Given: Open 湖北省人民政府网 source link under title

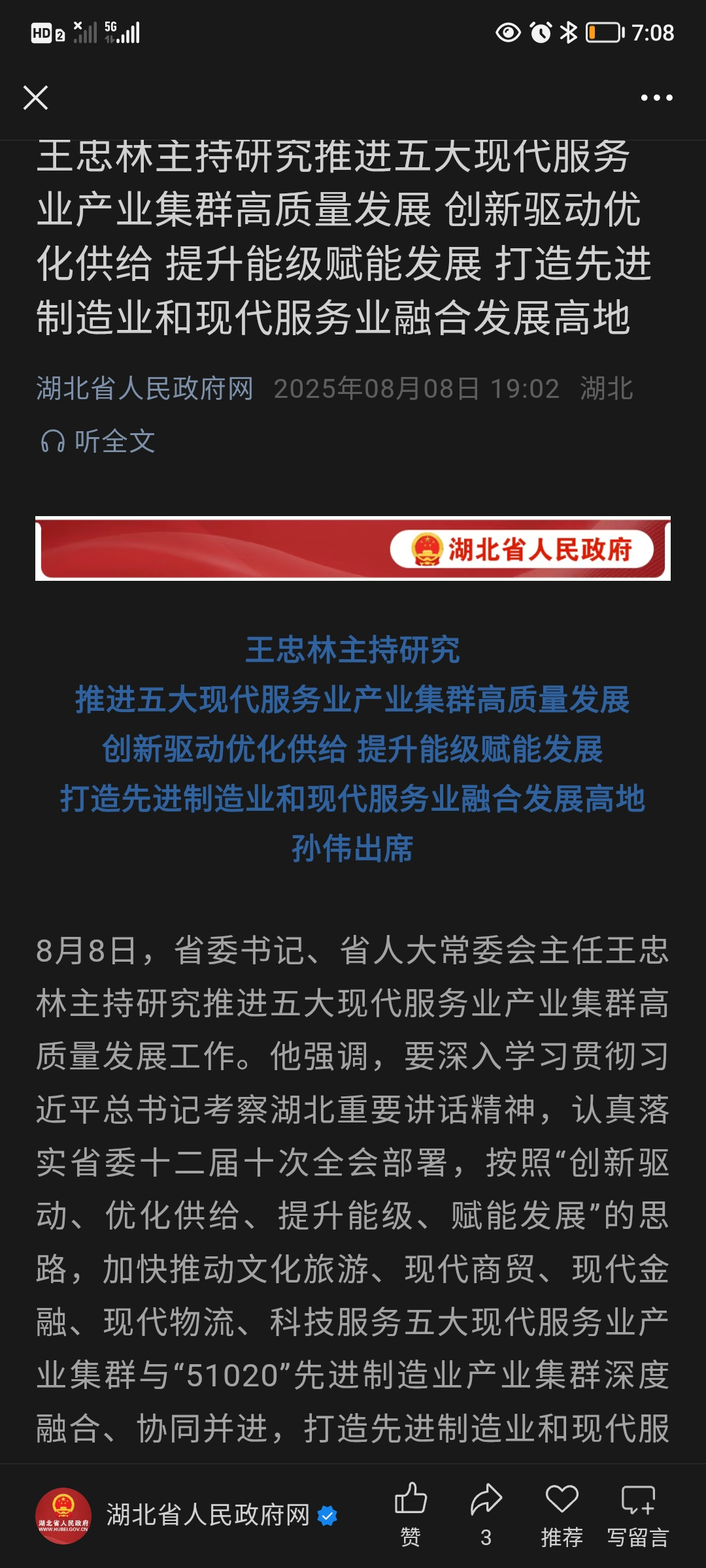Looking at the screenshot, I should tap(144, 389).
